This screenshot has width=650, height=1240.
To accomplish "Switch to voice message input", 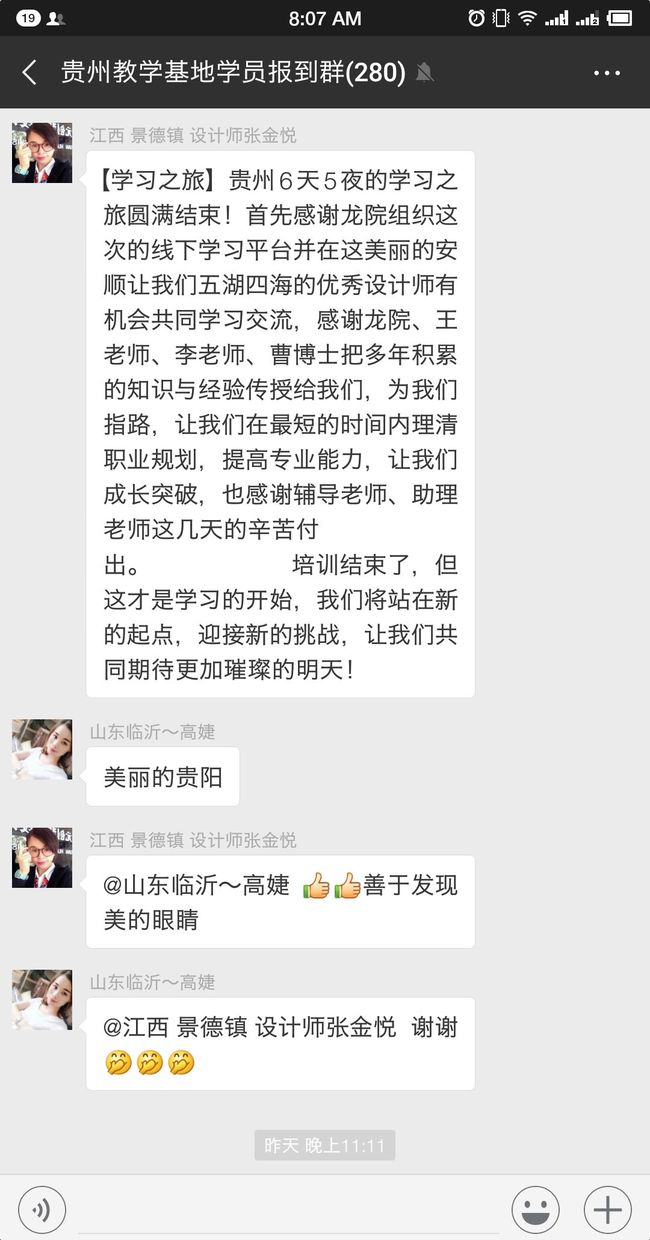I will pos(42,1210).
